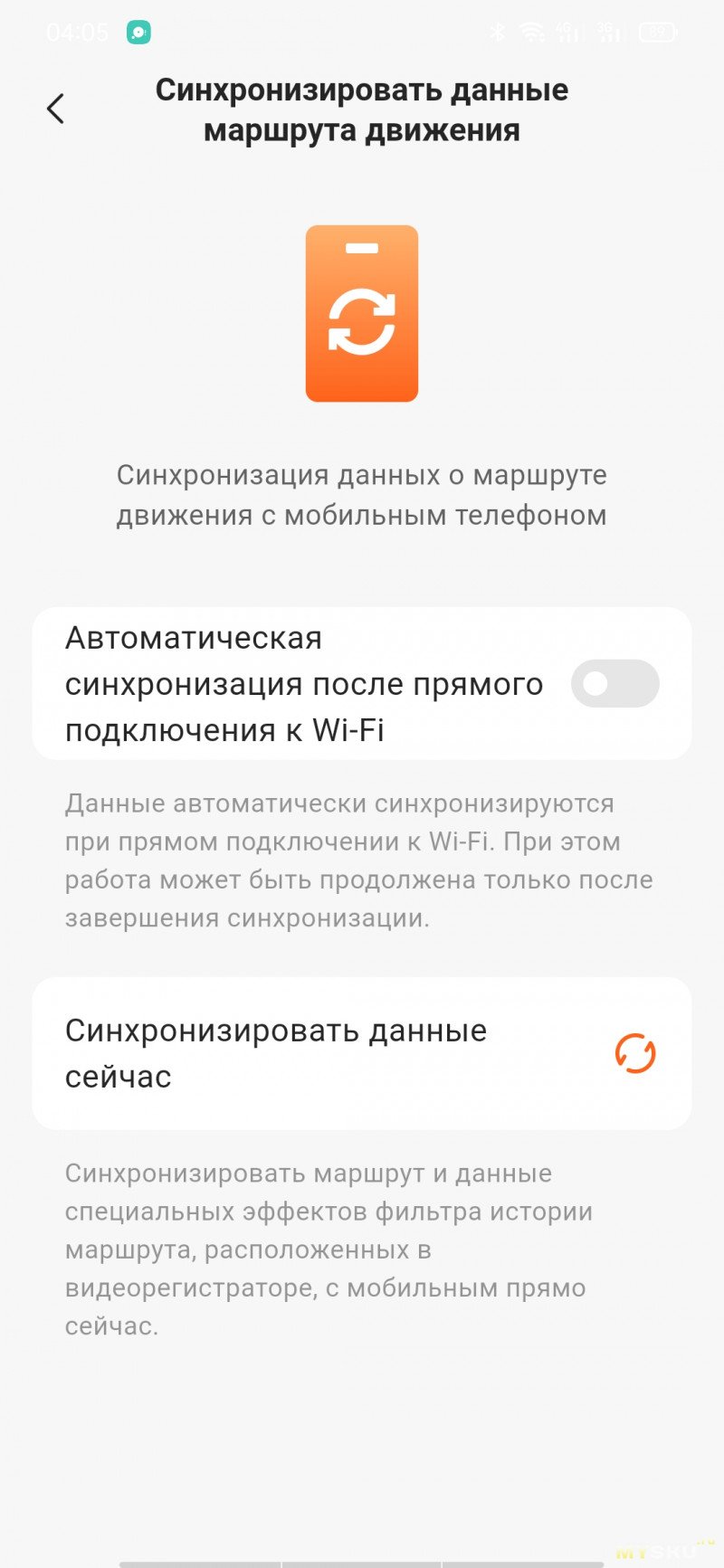Enable automatic sync after Wi-Fi connection
This screenshot has width=724, height=1568.
(614, 684)
